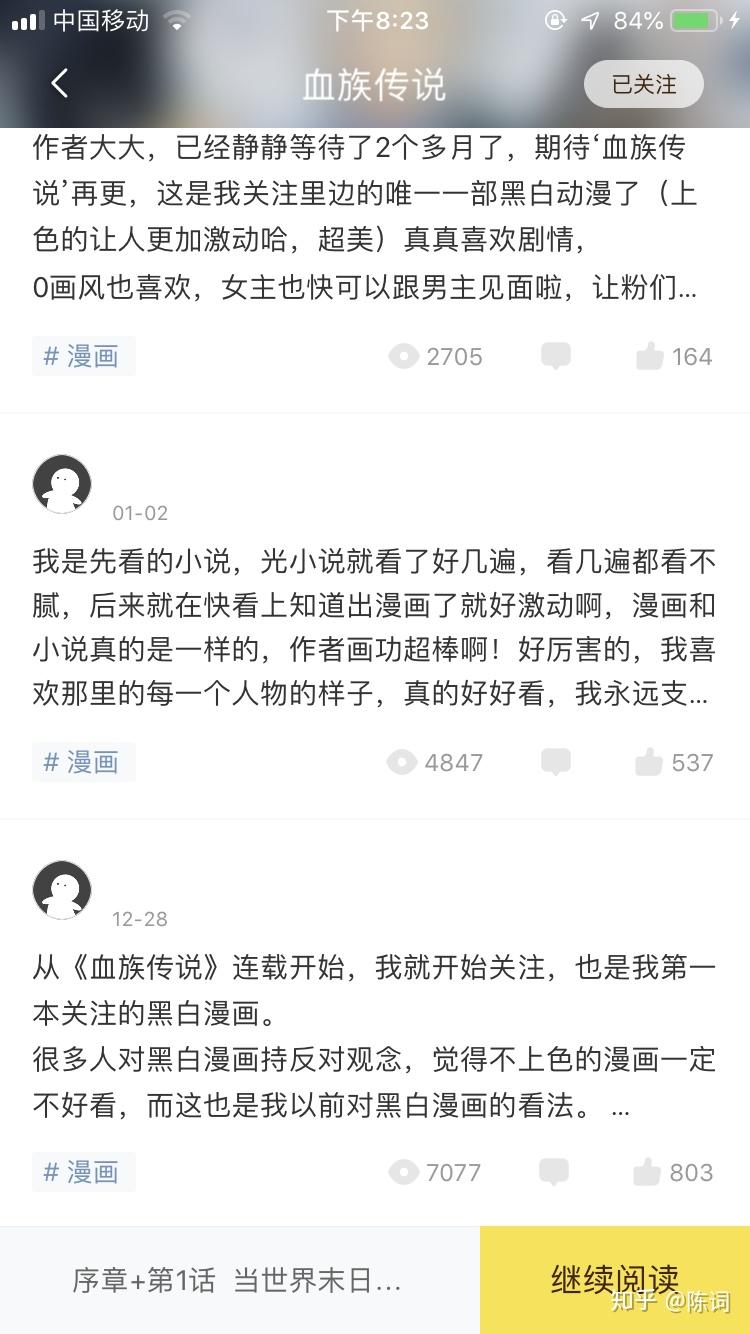Open the review starting with 从《血族传说》连载开始
This screenshot has width=750, height=1334.
click(x=374, y=1037)
